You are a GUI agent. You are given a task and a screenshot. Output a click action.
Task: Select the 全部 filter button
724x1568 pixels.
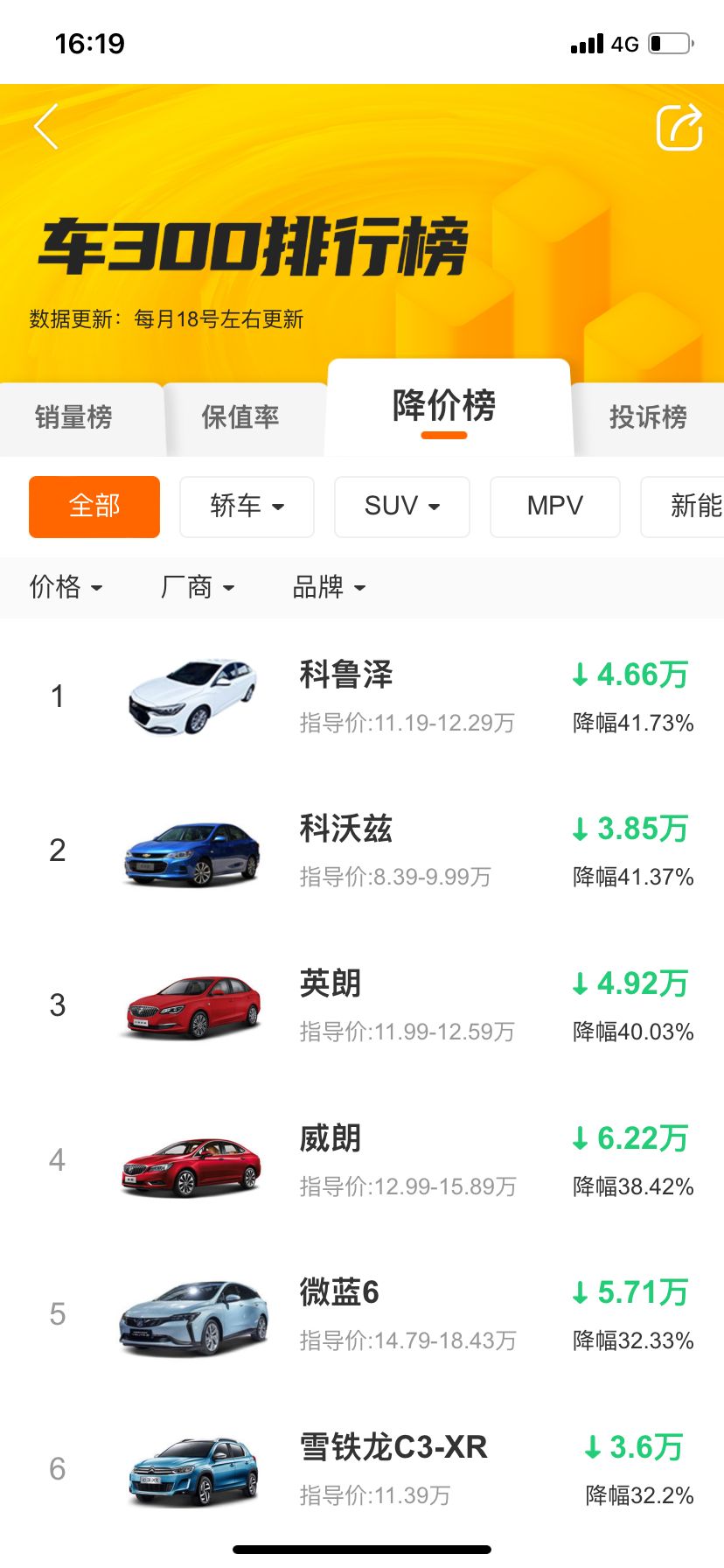pyautogui.click(x=94, y=507)
